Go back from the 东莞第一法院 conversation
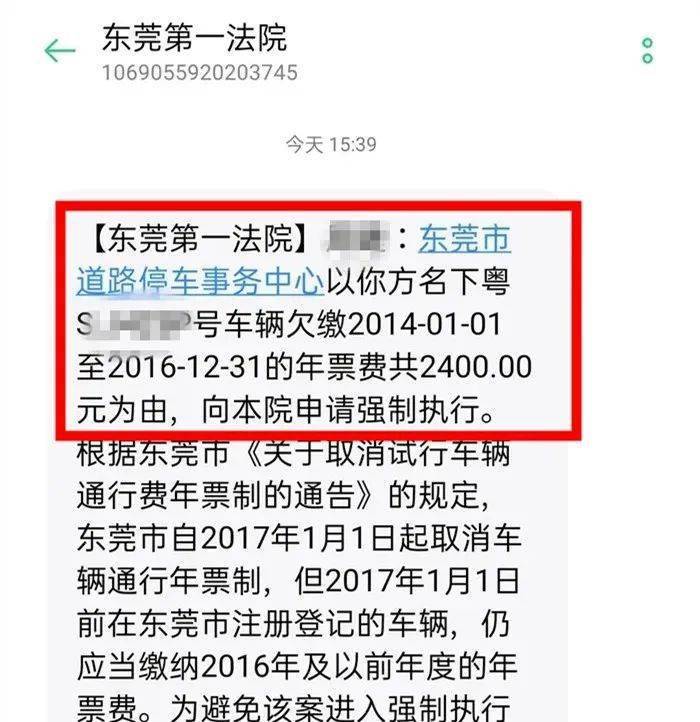Image resolution: width=700 pixels, height=722 pixels. pyautogui.click(x=59, y=51)
